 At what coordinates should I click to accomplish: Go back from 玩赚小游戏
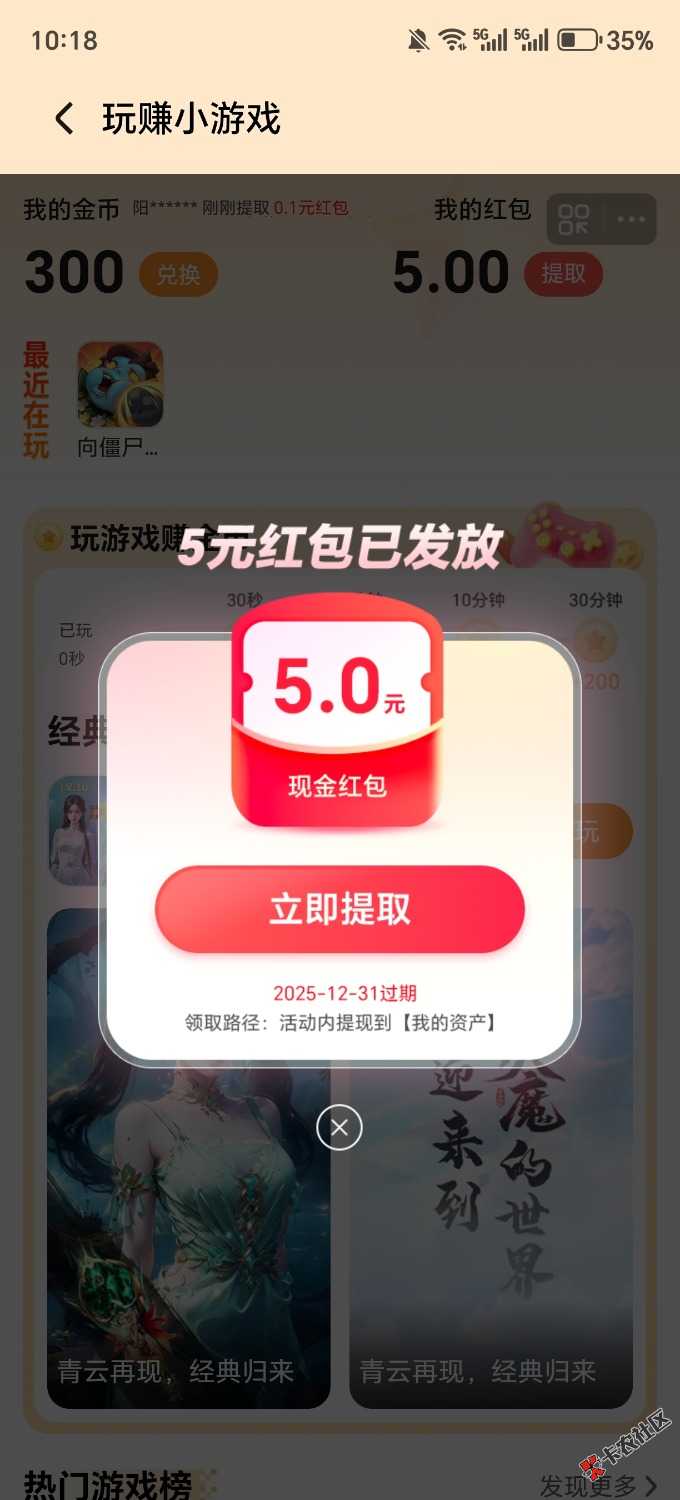click(x=64, y=119)
